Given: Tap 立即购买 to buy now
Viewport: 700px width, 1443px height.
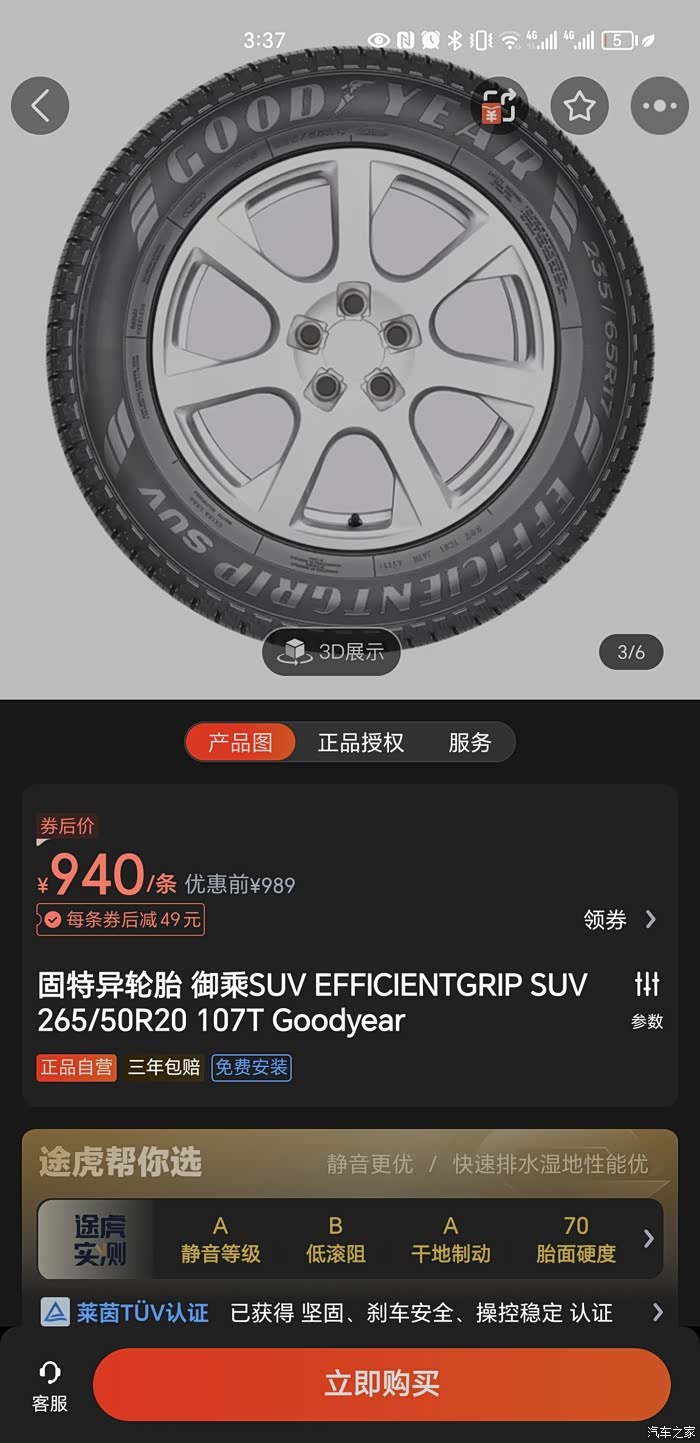Looking at the screenshot, I should (381, 1385).
